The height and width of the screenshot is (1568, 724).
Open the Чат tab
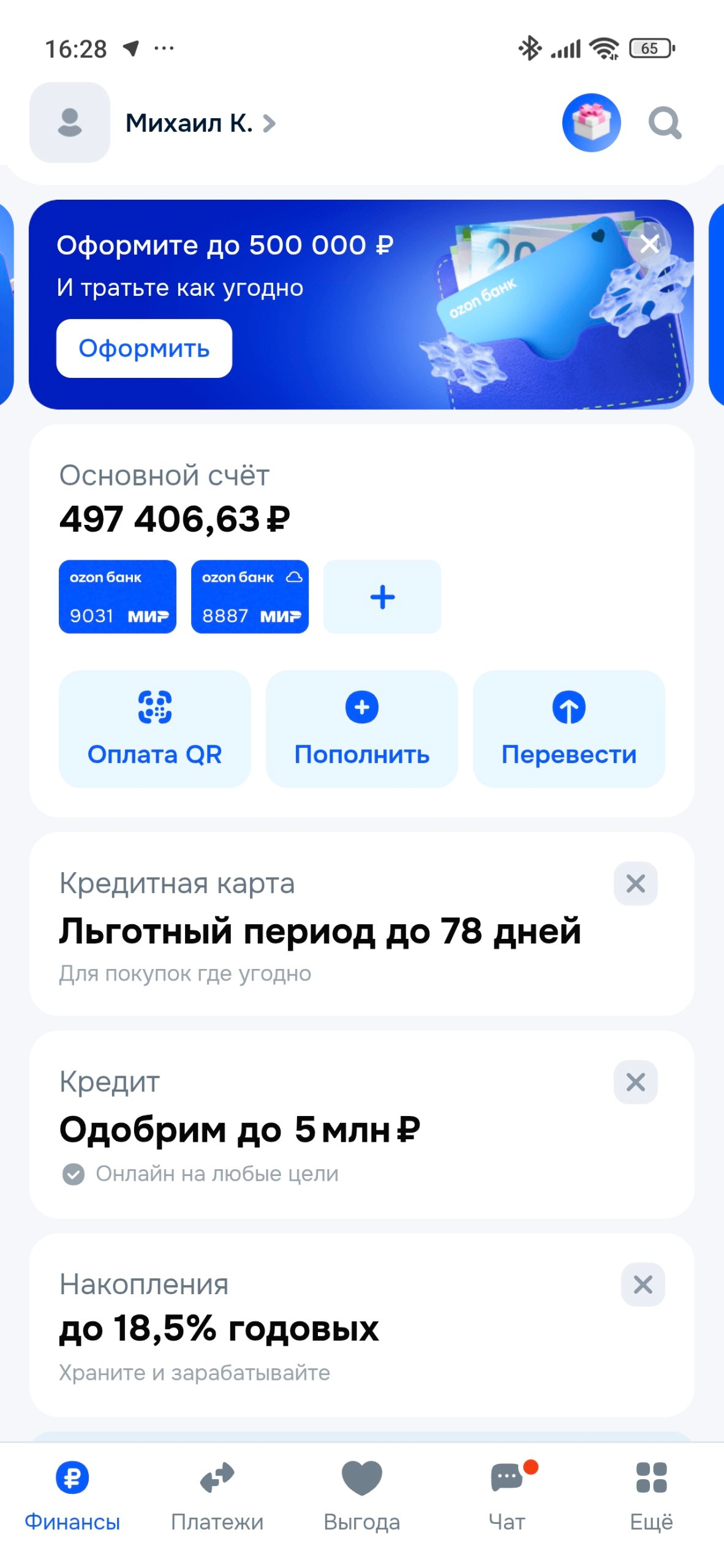507,1494
